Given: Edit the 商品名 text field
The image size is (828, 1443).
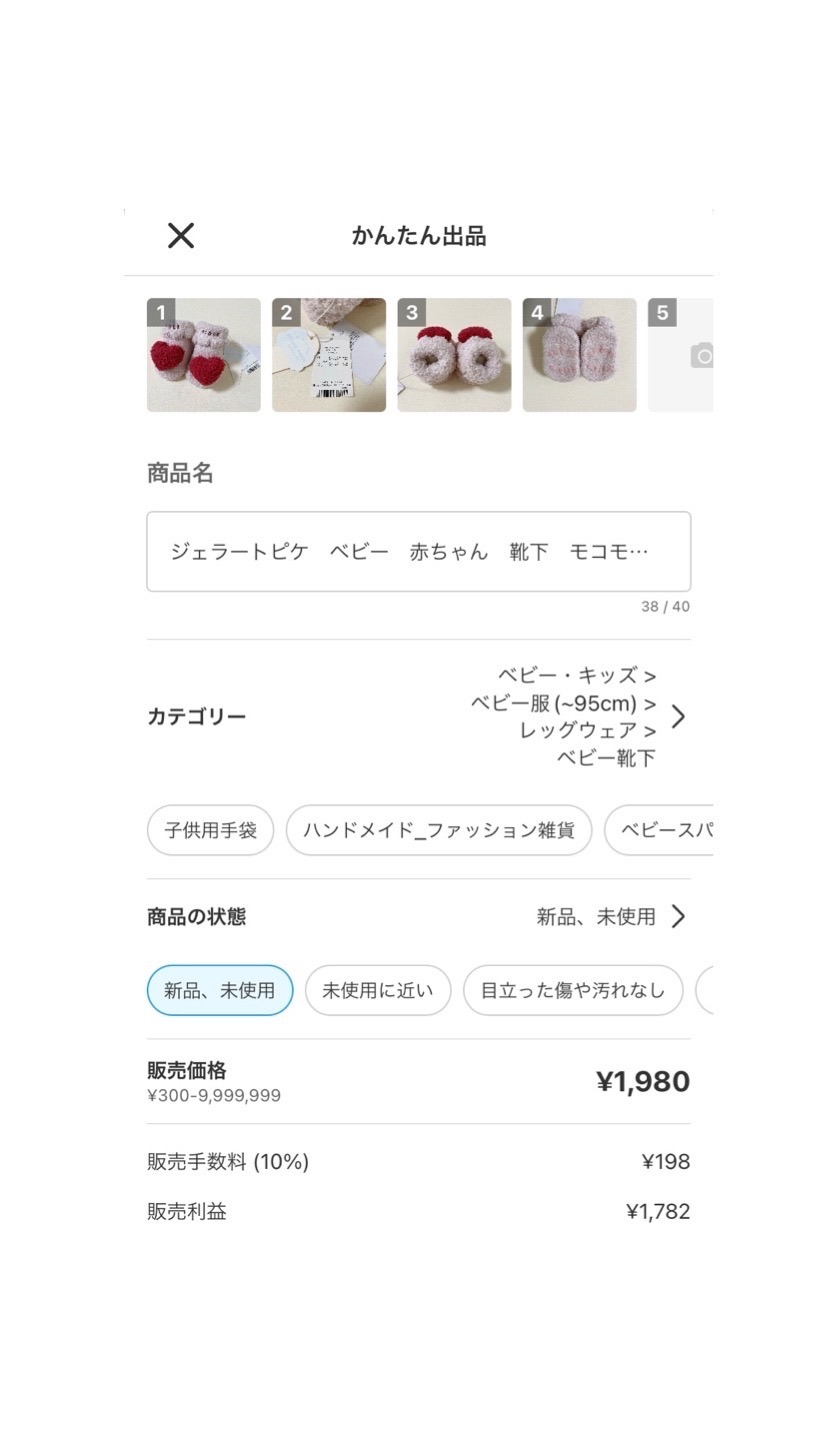Looking at the screenshot, I should (x=418, y=551).
